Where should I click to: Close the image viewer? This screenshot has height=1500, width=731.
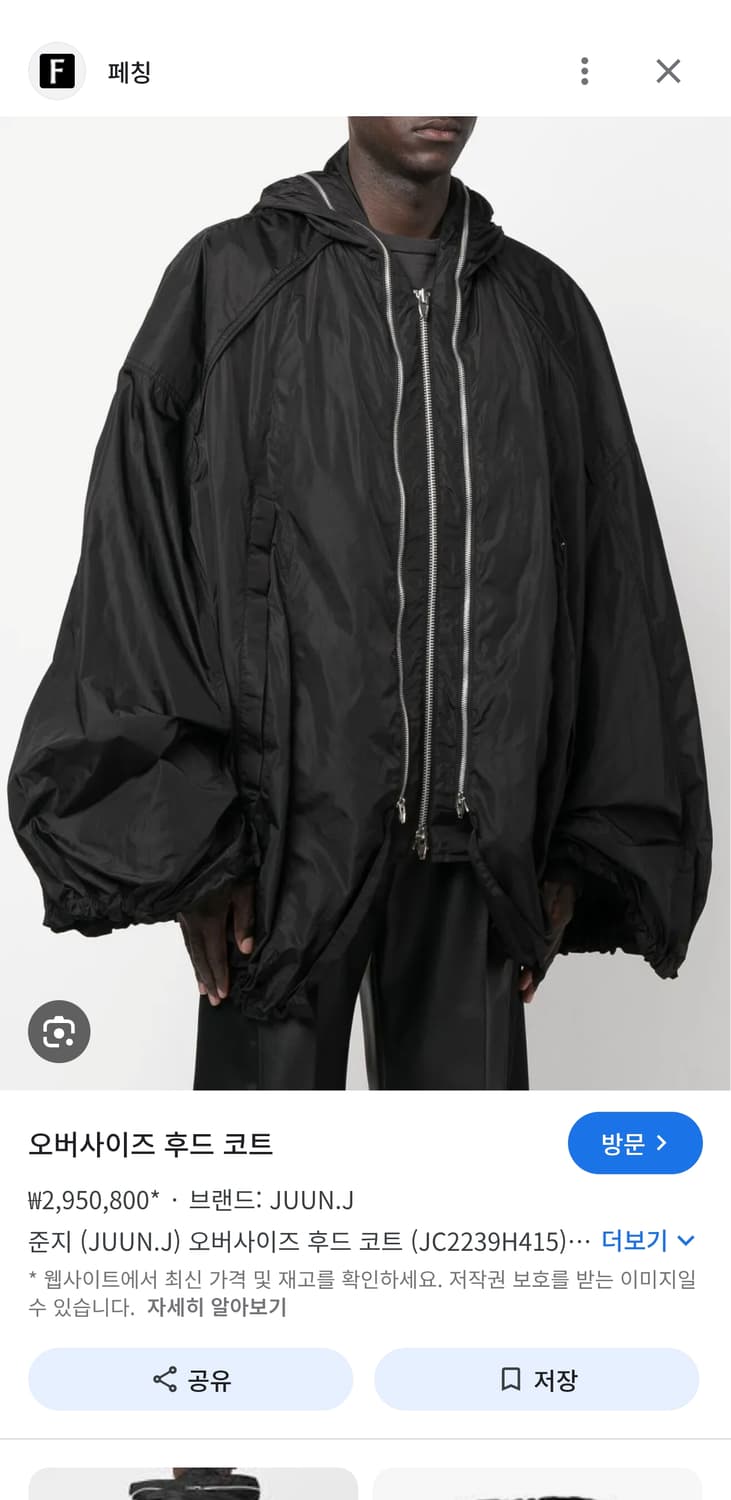pos(668,71)
